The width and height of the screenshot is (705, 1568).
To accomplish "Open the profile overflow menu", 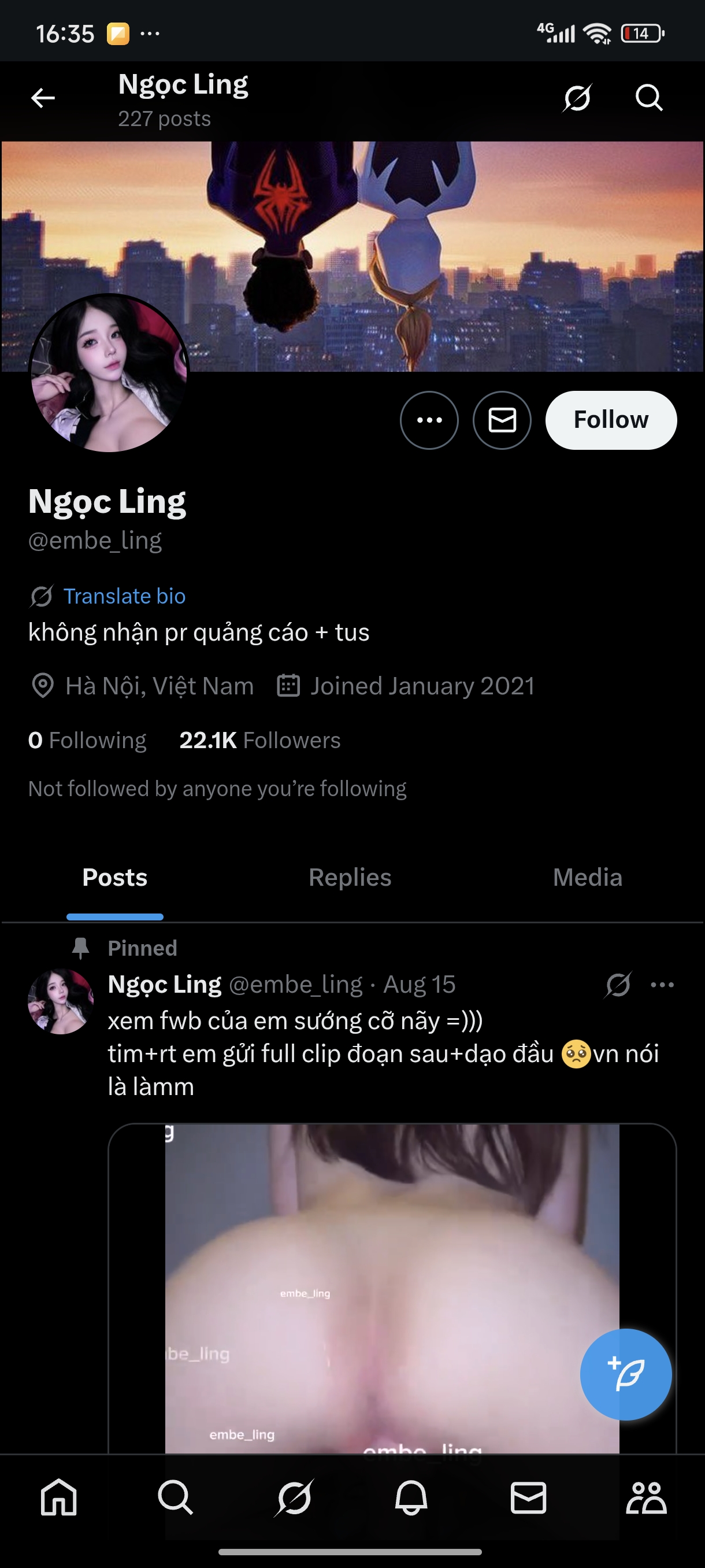I will 429,420.
